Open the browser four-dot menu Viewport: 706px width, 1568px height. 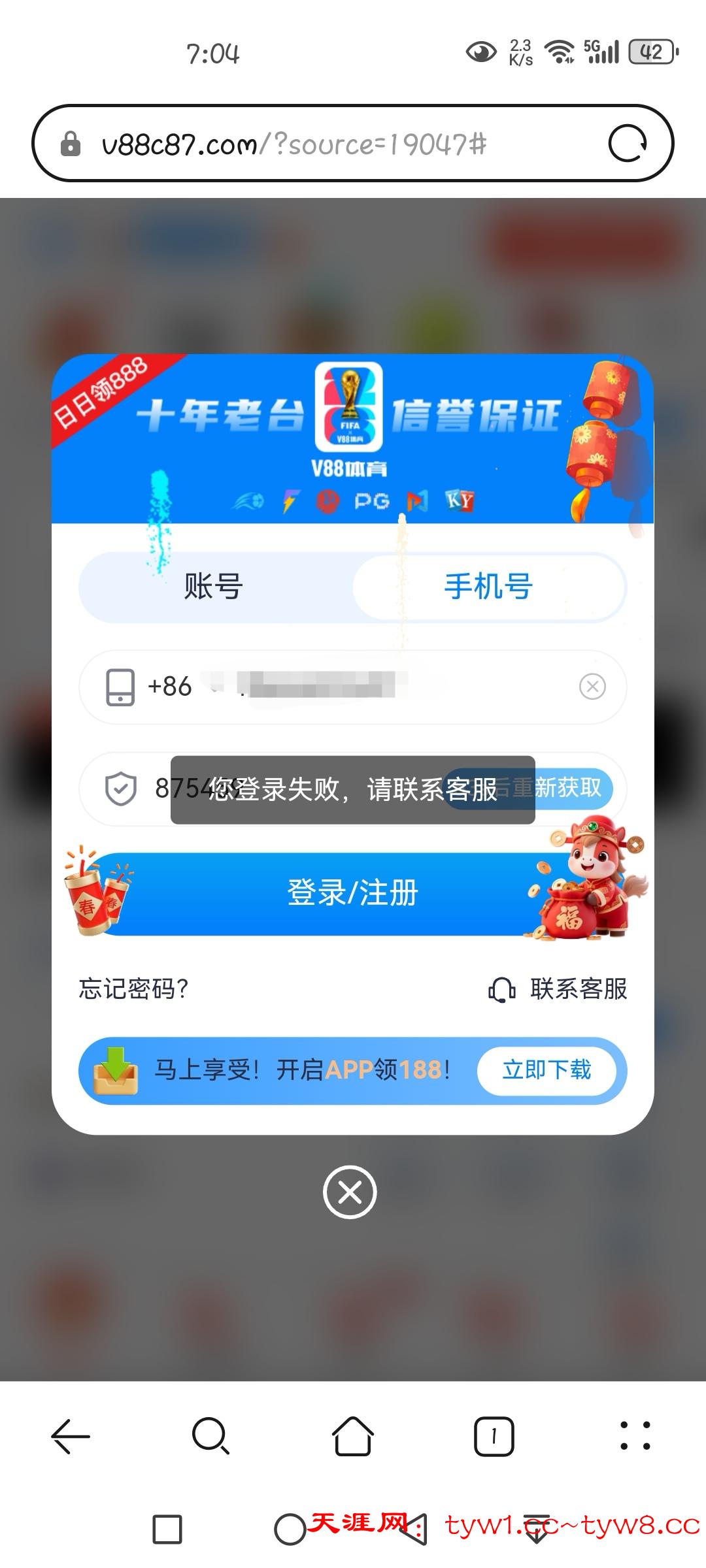click(x=635, y=1437)
